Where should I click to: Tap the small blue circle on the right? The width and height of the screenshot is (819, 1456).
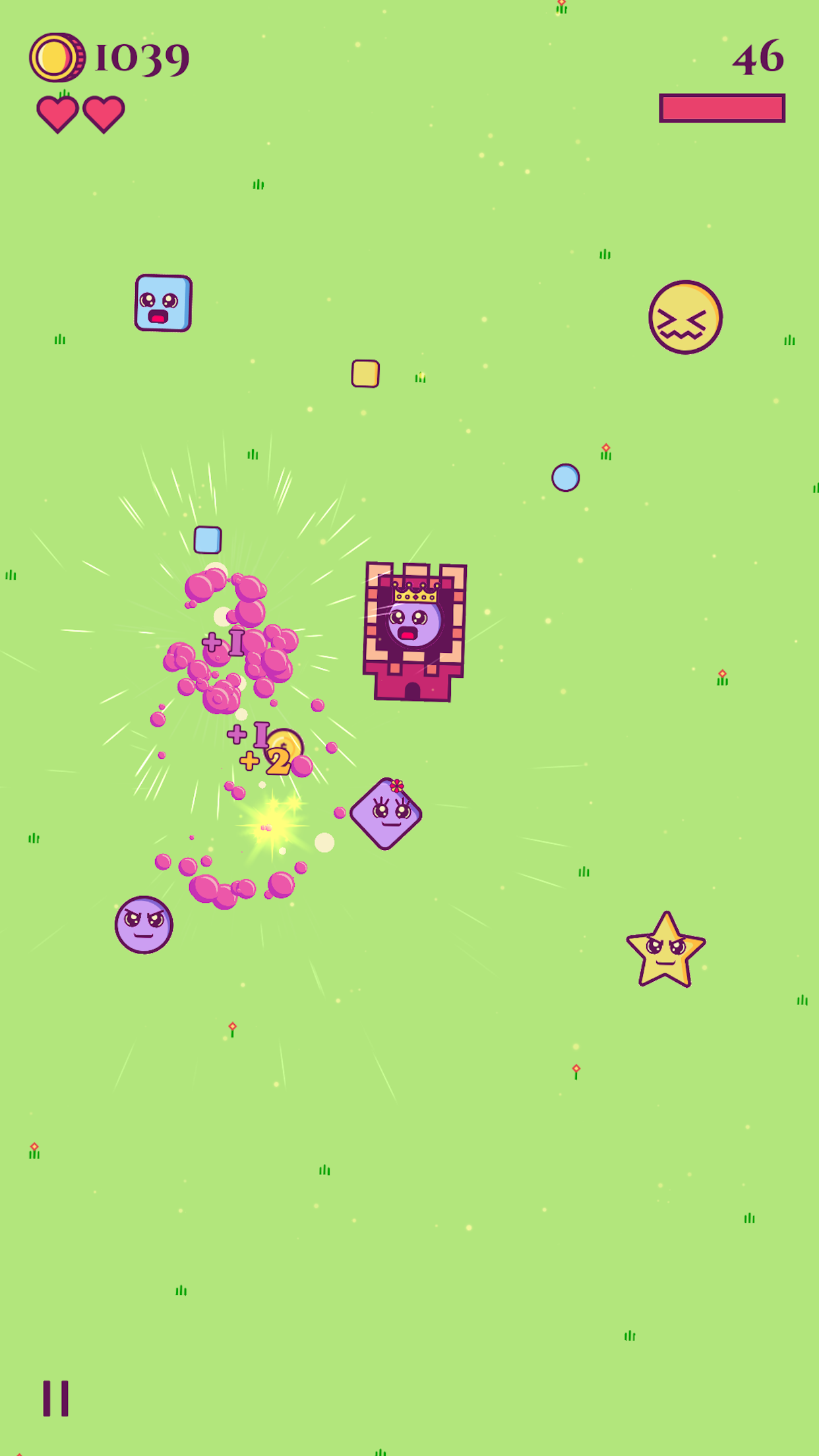pos(564,479)
